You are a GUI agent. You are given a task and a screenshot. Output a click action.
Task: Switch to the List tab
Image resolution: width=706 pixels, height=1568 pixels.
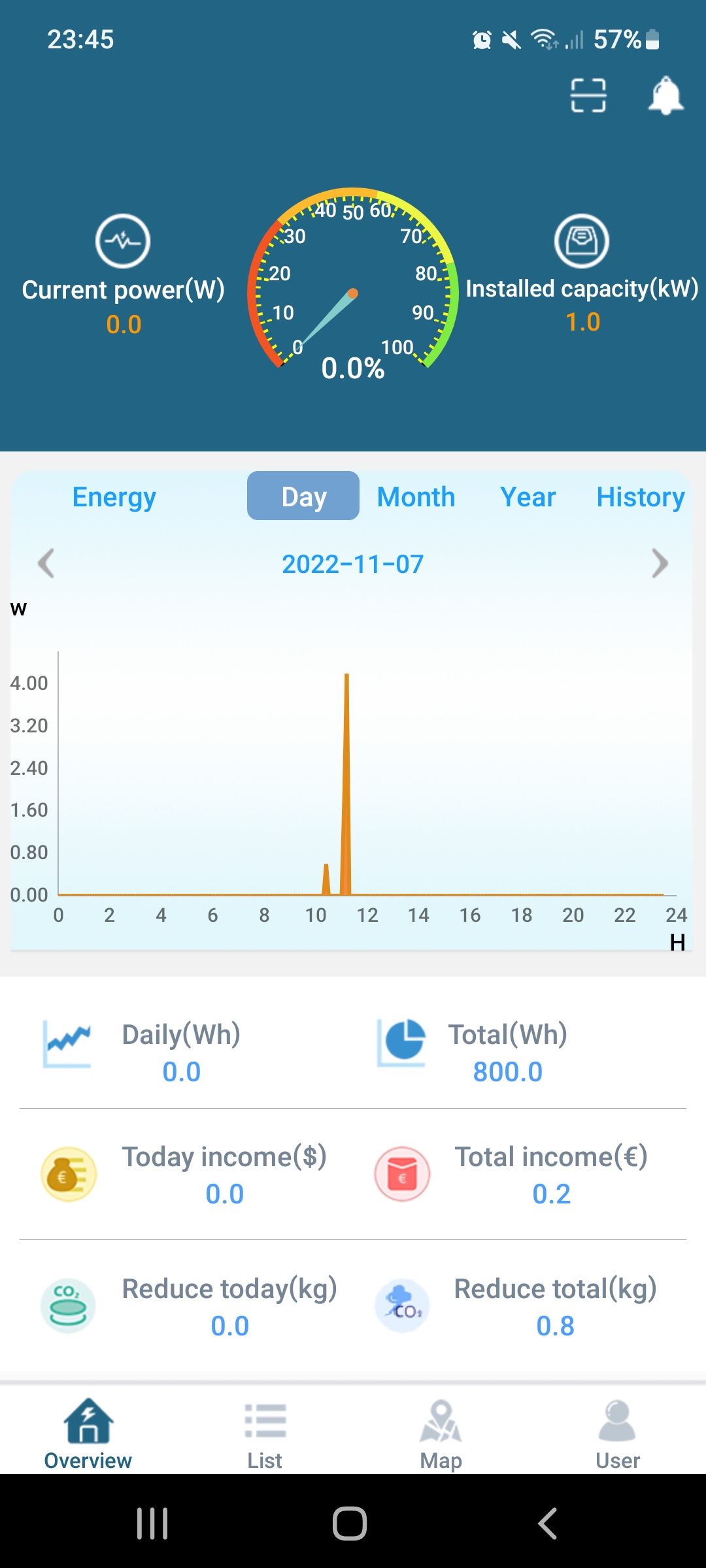265,1434
